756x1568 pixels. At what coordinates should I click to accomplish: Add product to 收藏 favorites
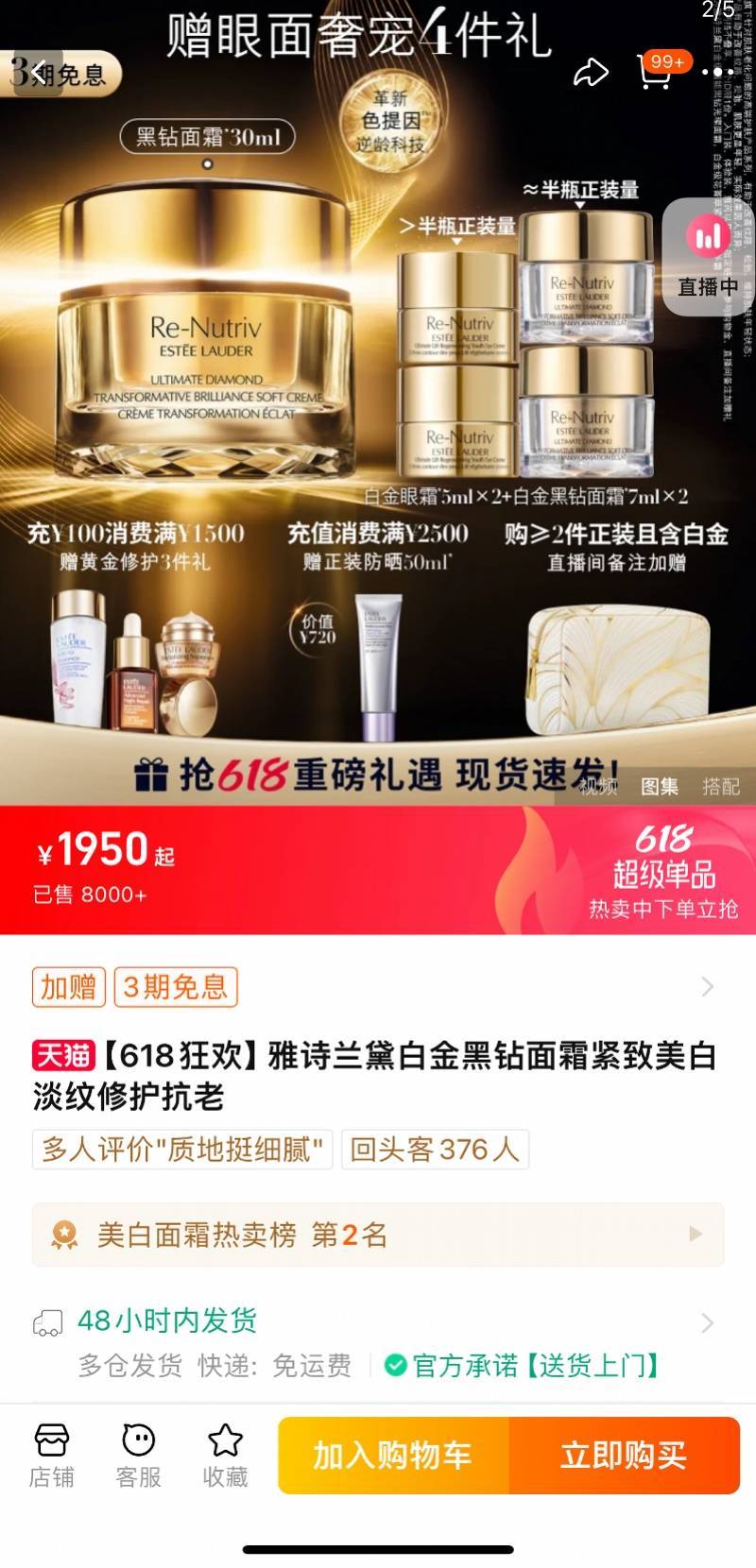tap(225, 1456)
